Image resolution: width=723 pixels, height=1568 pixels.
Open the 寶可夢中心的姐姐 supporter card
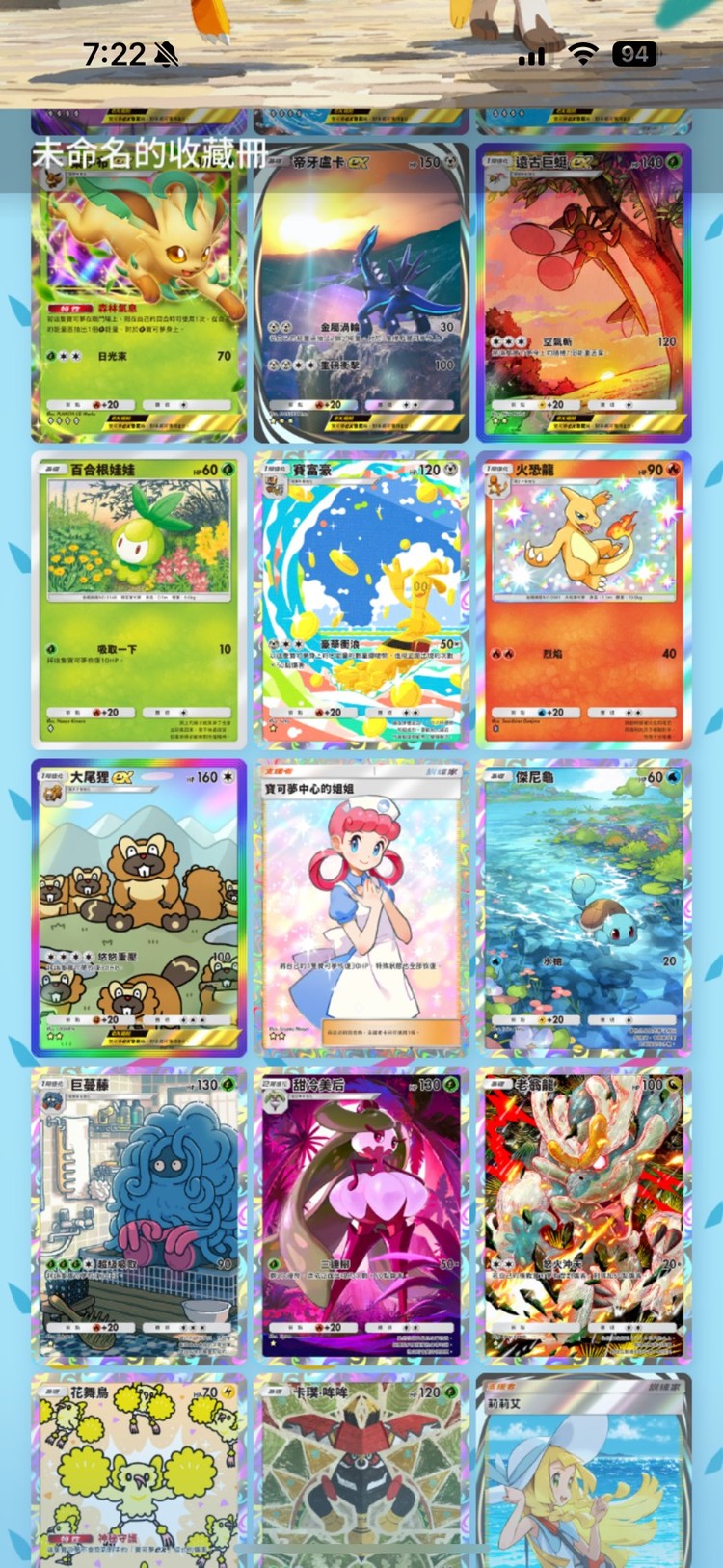coord(361,907)
